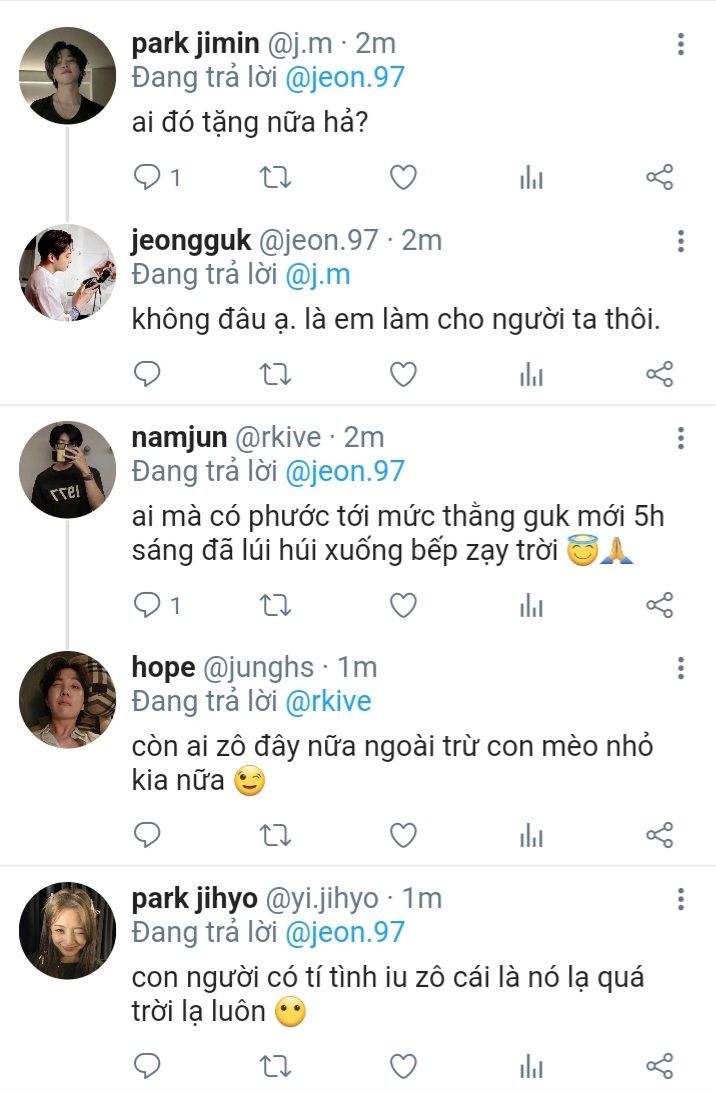The height and width of the screenshot is (1094, 716).
Task: Open park jihyo's profile picture
Action: (x=68, y=930)
